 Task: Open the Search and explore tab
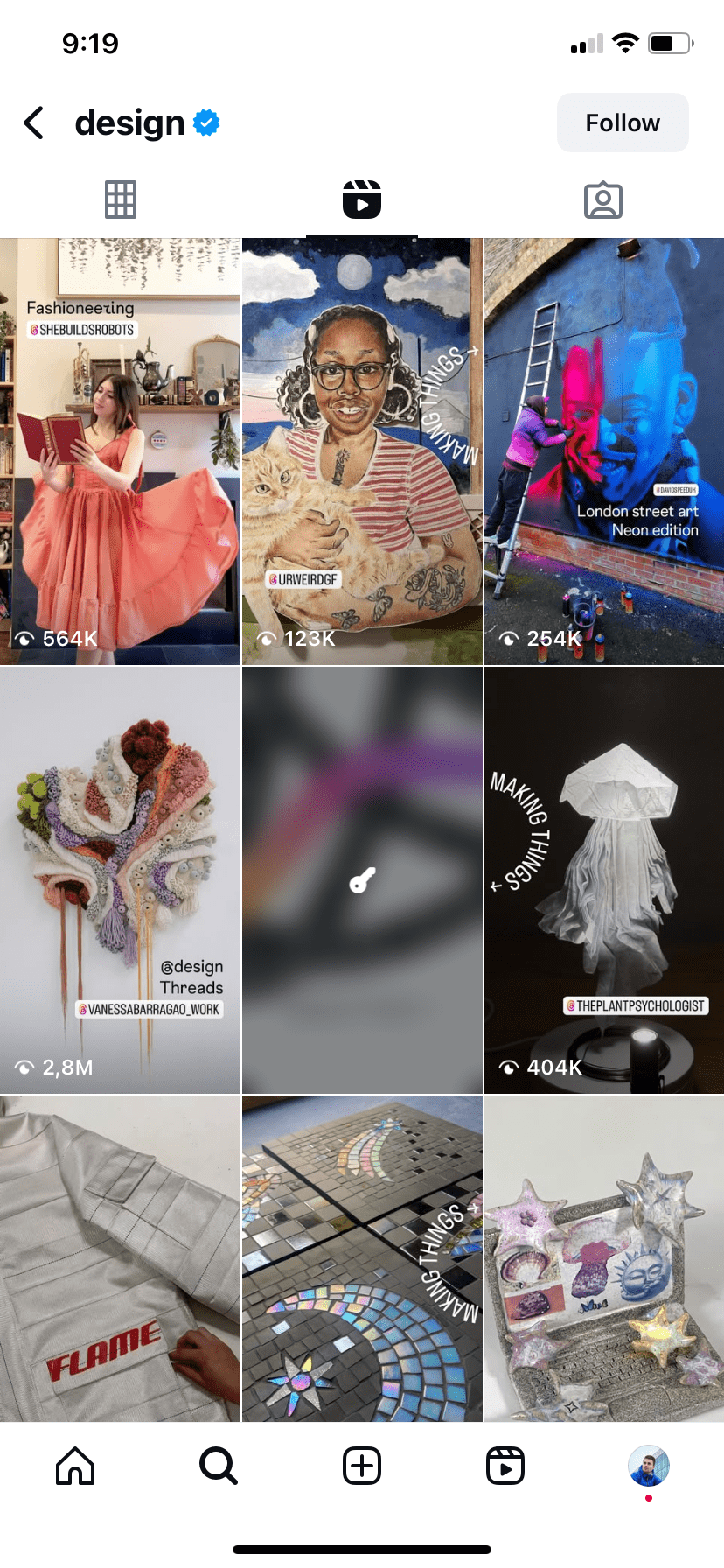(218, 1466)
